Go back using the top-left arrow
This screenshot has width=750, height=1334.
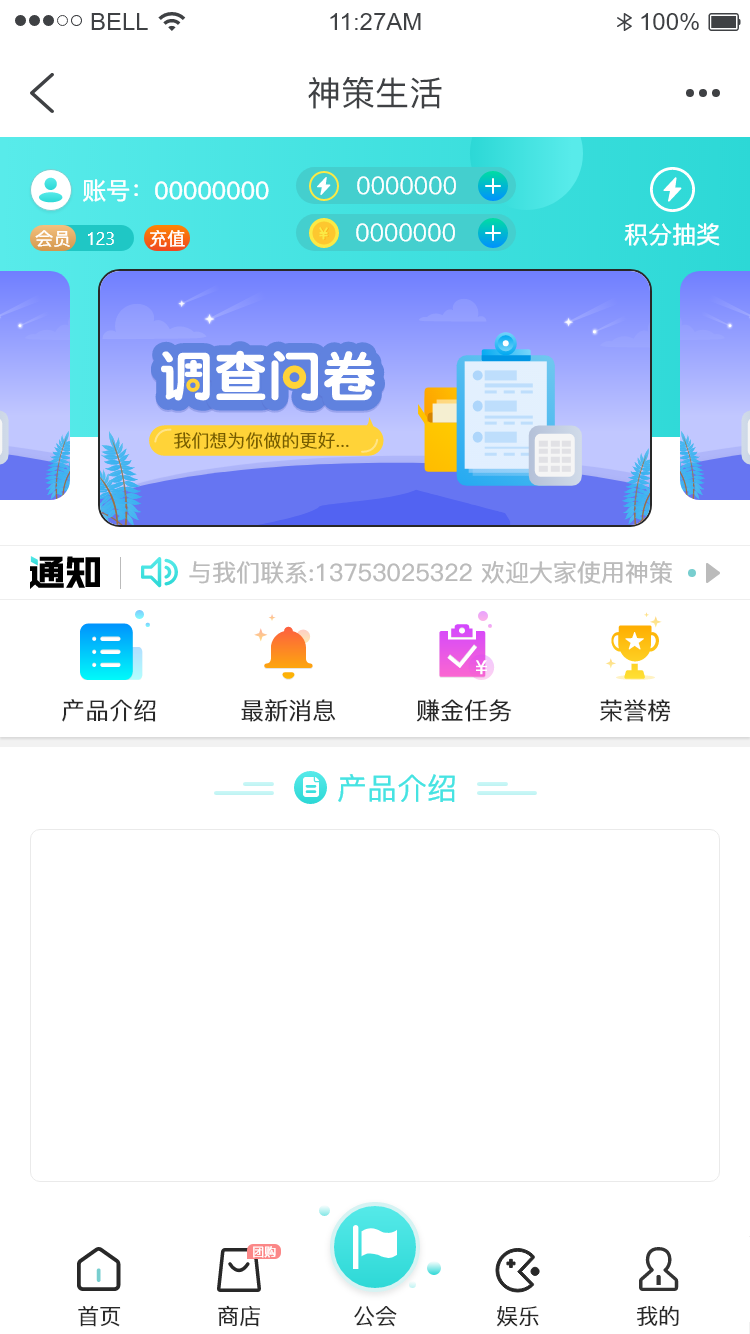42,93
